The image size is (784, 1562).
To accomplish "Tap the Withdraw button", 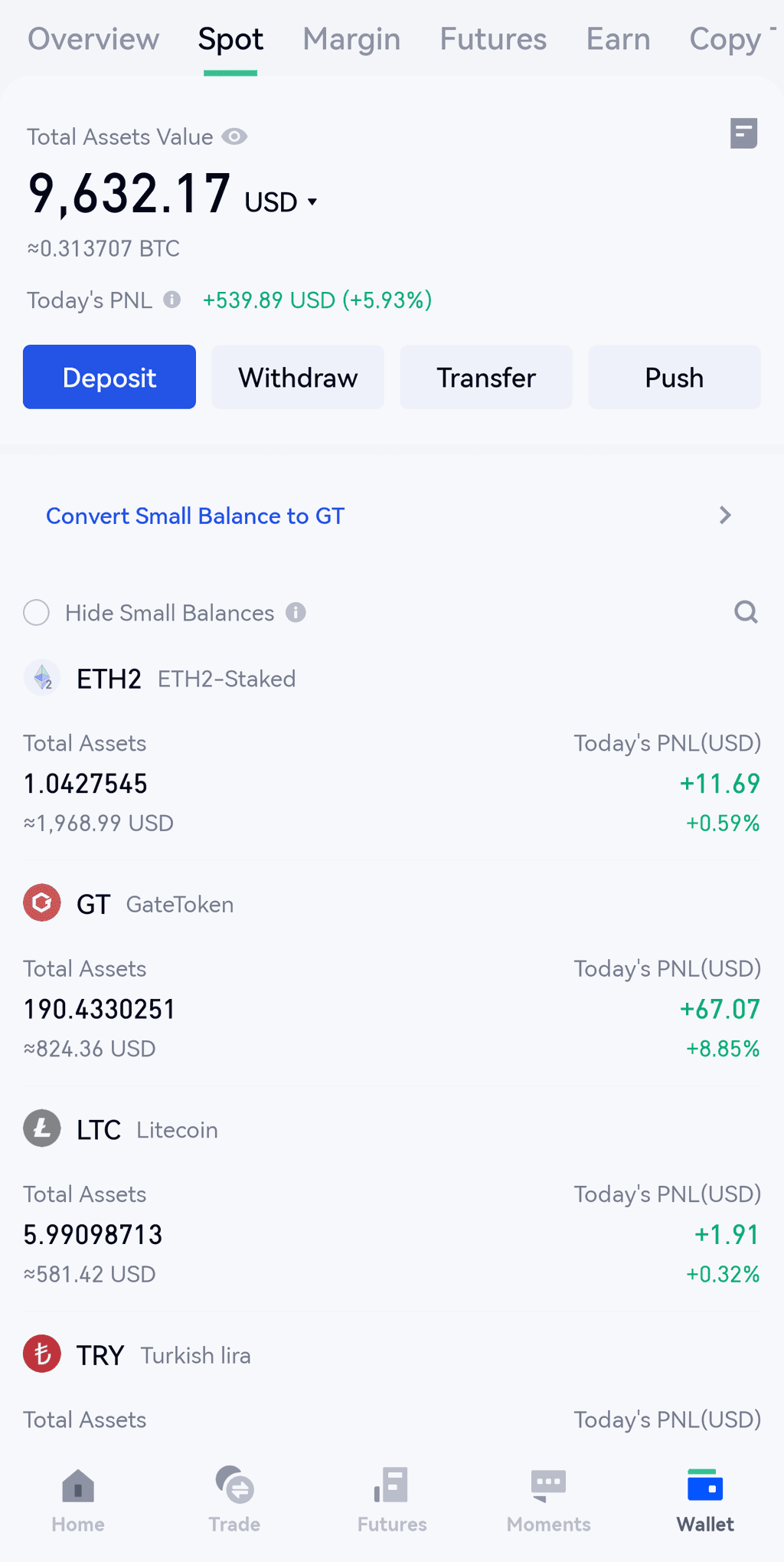I will click(x=298, y=377).
